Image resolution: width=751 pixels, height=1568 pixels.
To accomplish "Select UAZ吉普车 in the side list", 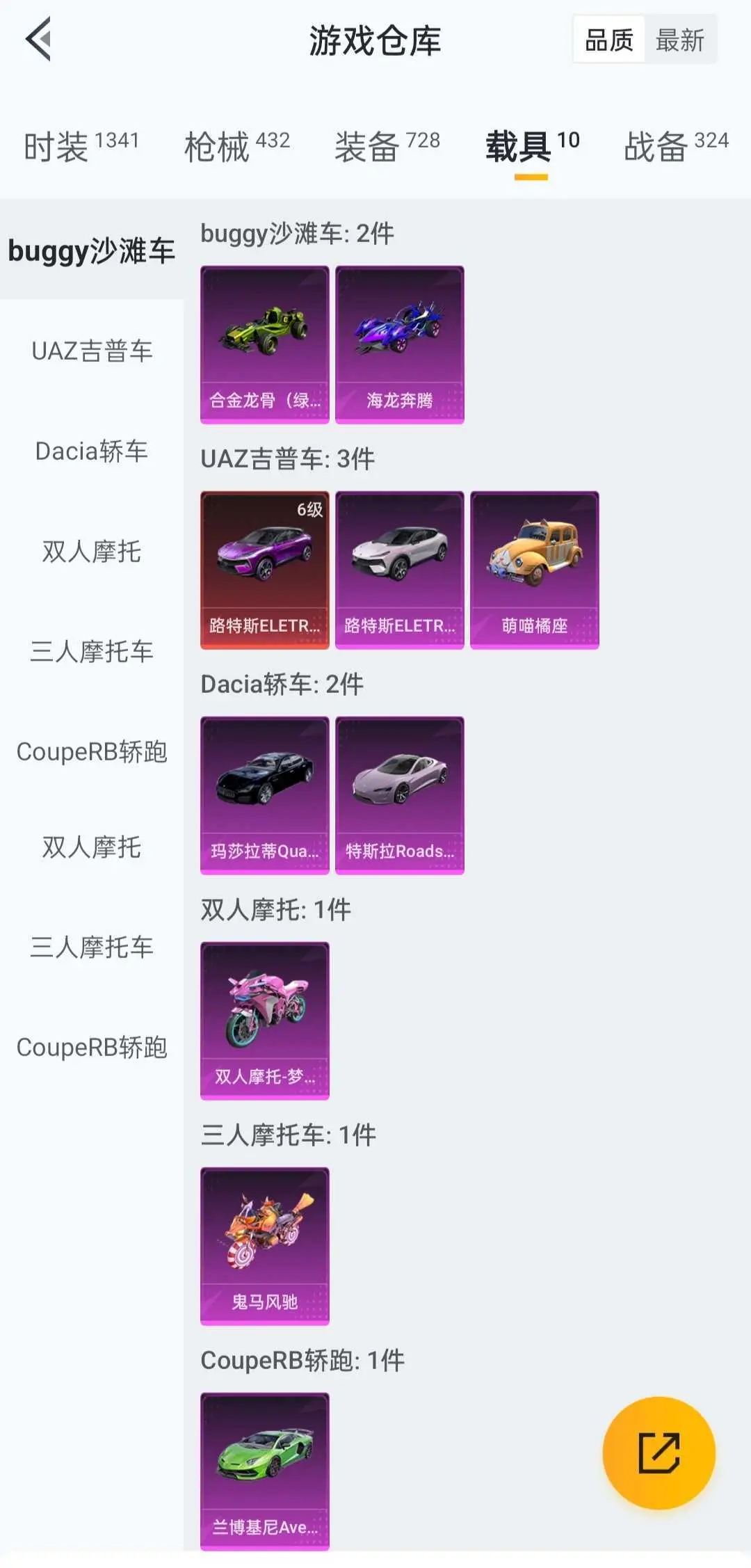I will pos(92,351).
